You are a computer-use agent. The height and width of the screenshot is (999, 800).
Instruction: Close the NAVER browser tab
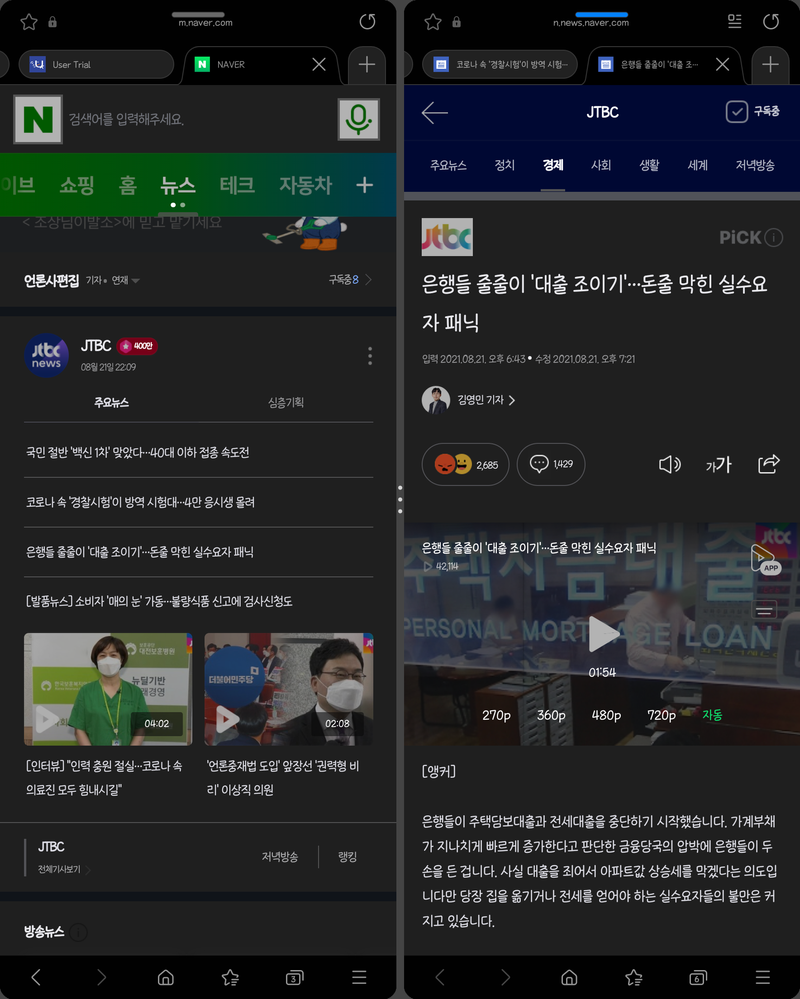319,64
